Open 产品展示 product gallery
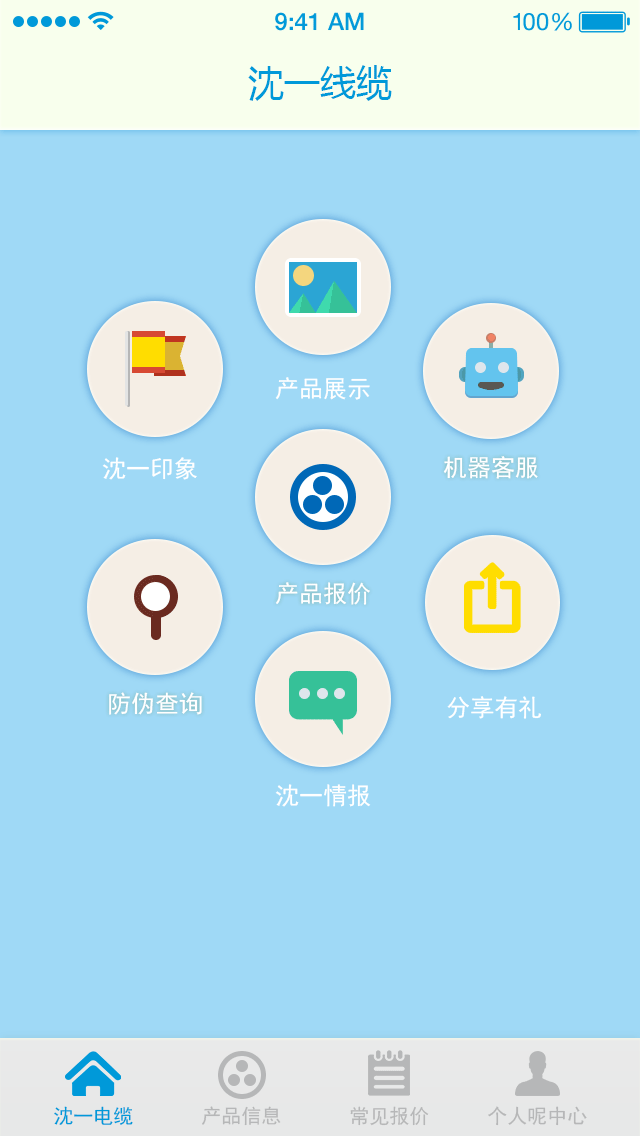640x1136 pixels. coord(322,287)
